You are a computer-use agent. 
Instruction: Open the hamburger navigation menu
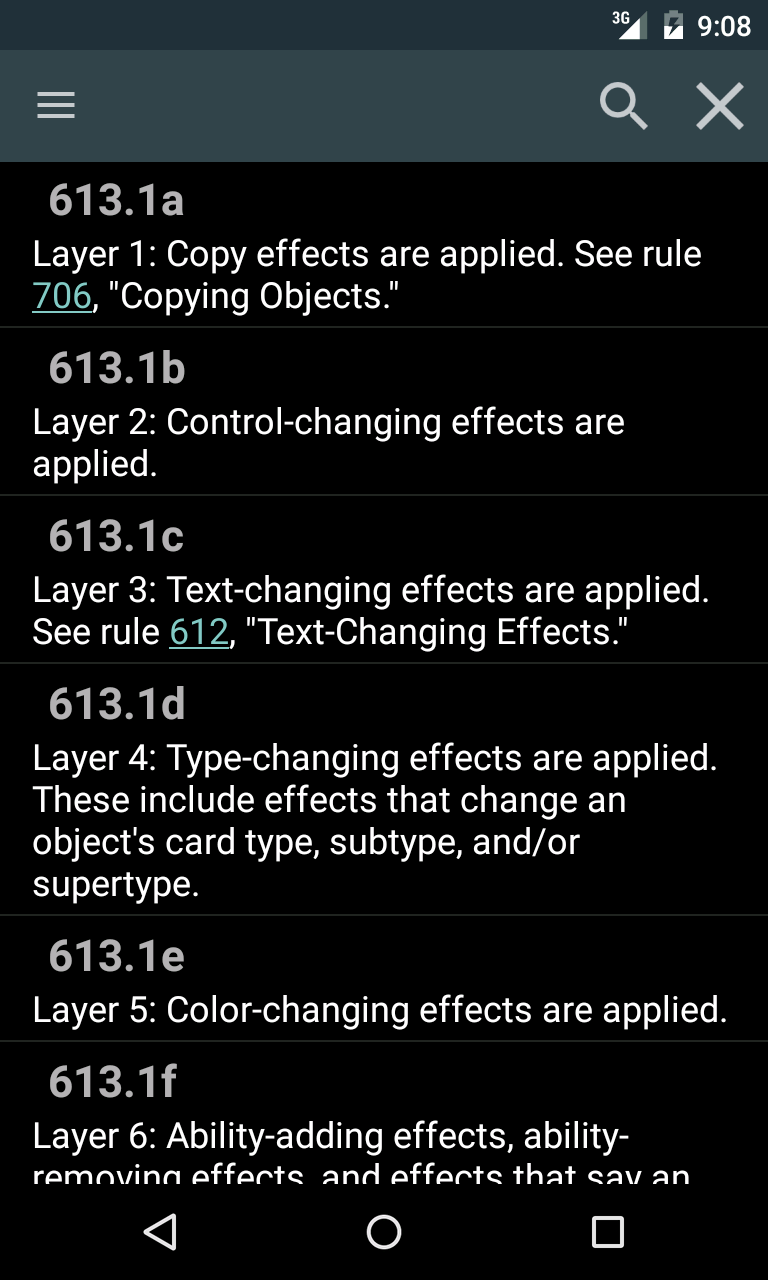coord(56,106)
